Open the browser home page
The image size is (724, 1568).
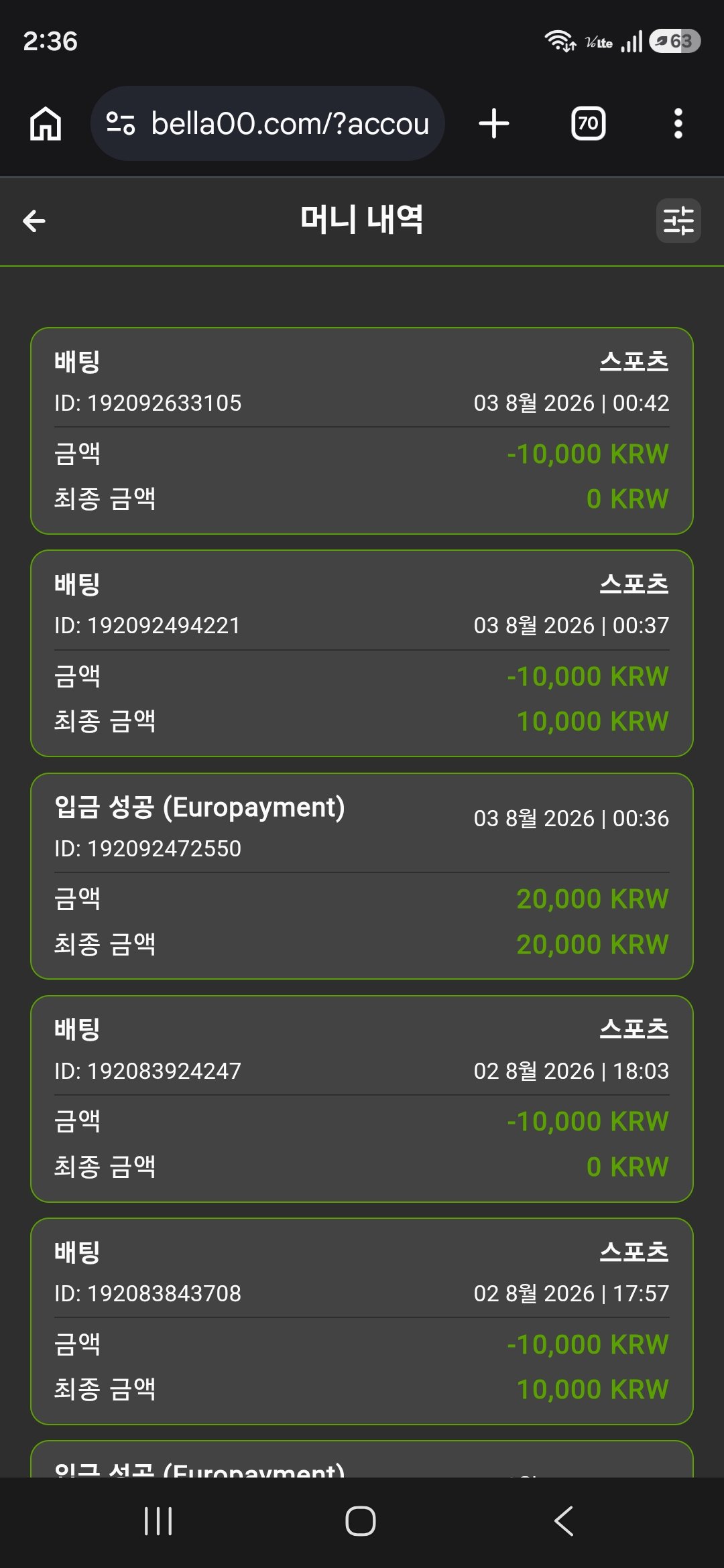tap(46, 123)
